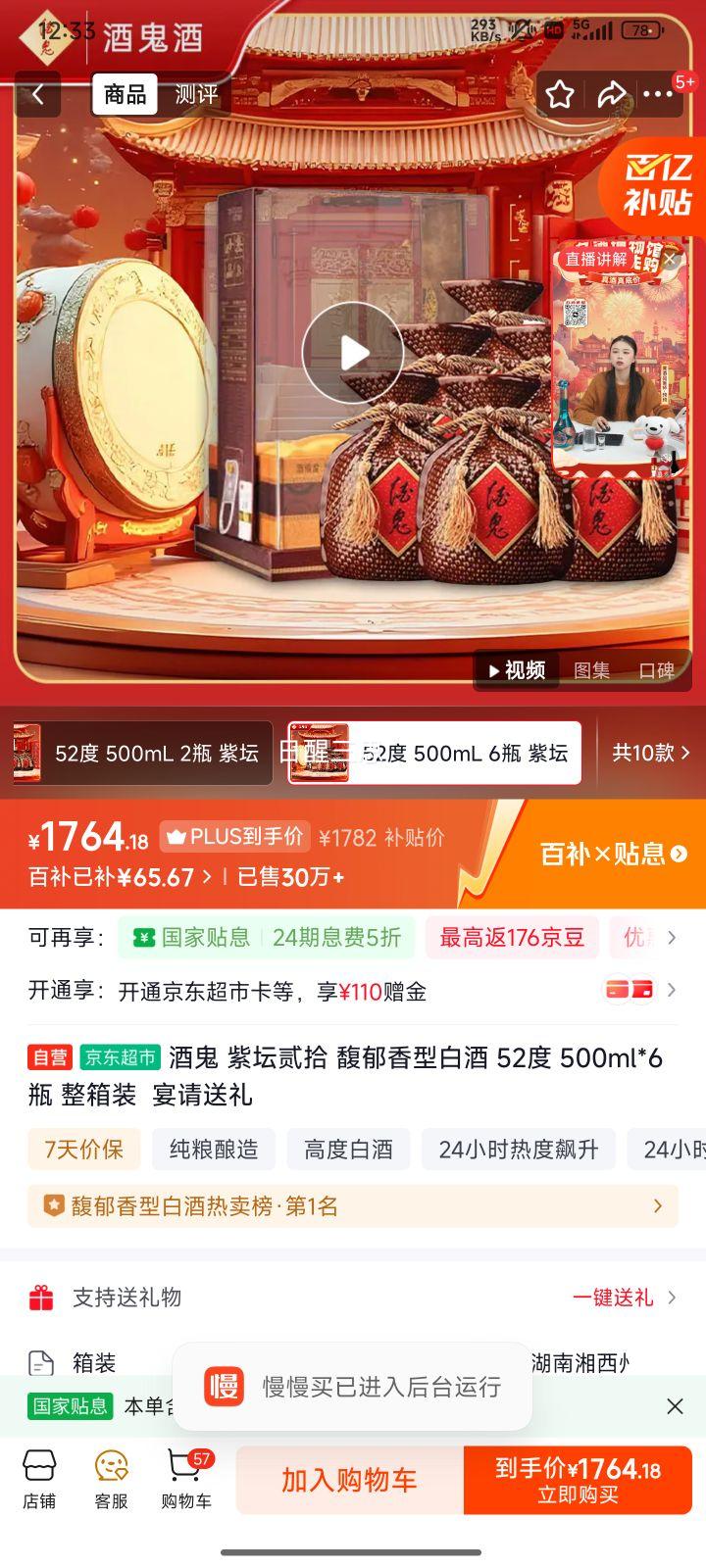
Task: Tap the star to favorite this product
Action: pos(560,94)
